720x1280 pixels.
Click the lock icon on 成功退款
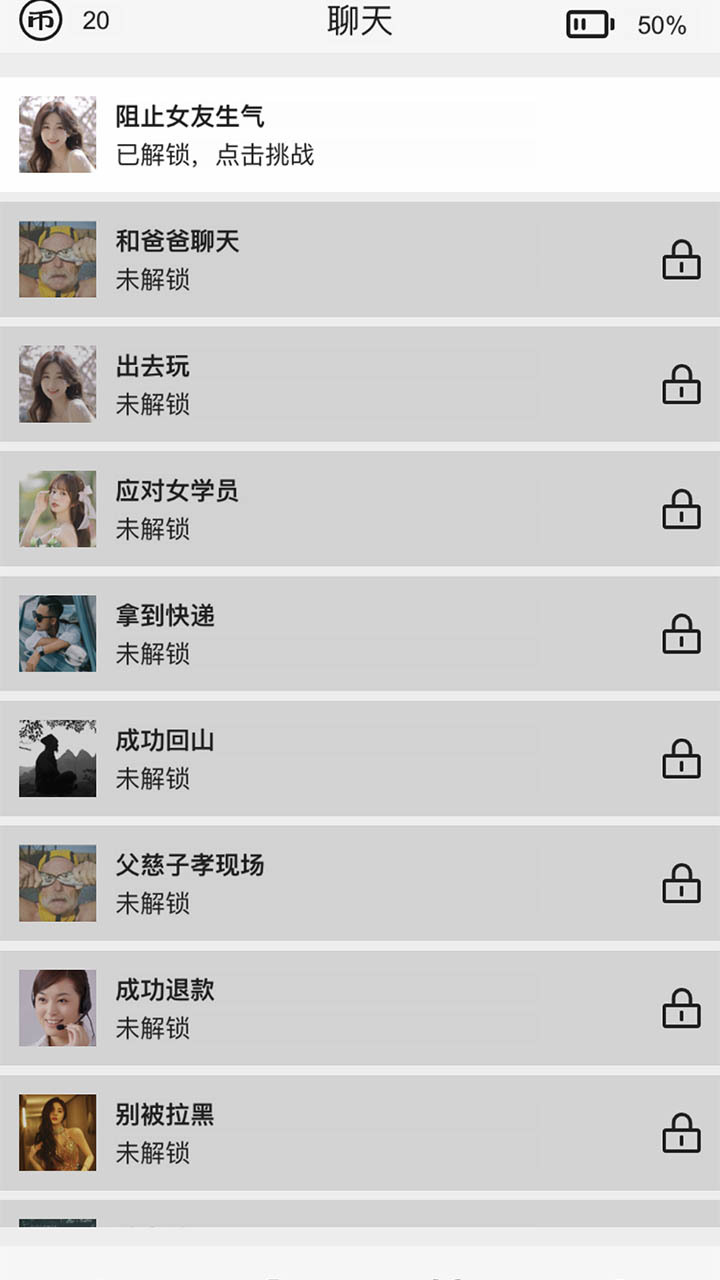pos(680,1008)
